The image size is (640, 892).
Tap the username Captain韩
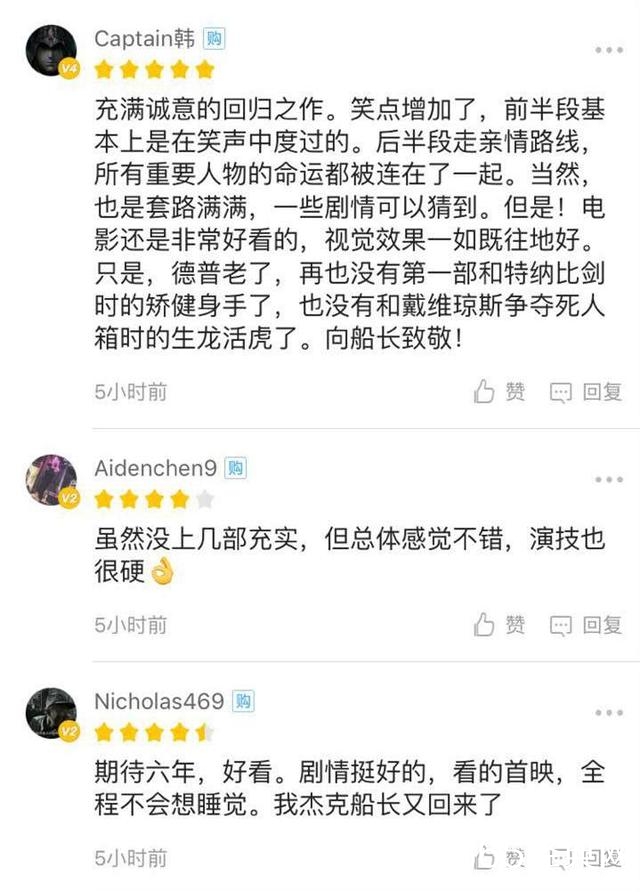coord(144,39)
